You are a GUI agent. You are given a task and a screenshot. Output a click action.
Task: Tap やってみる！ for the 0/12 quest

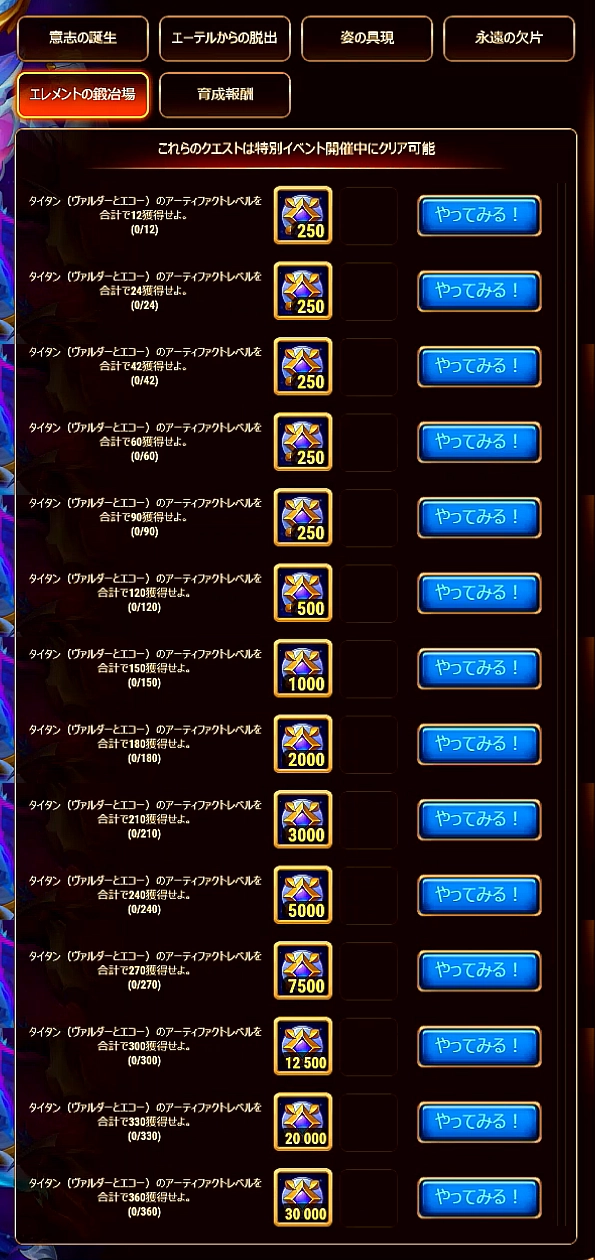[479, 215]
